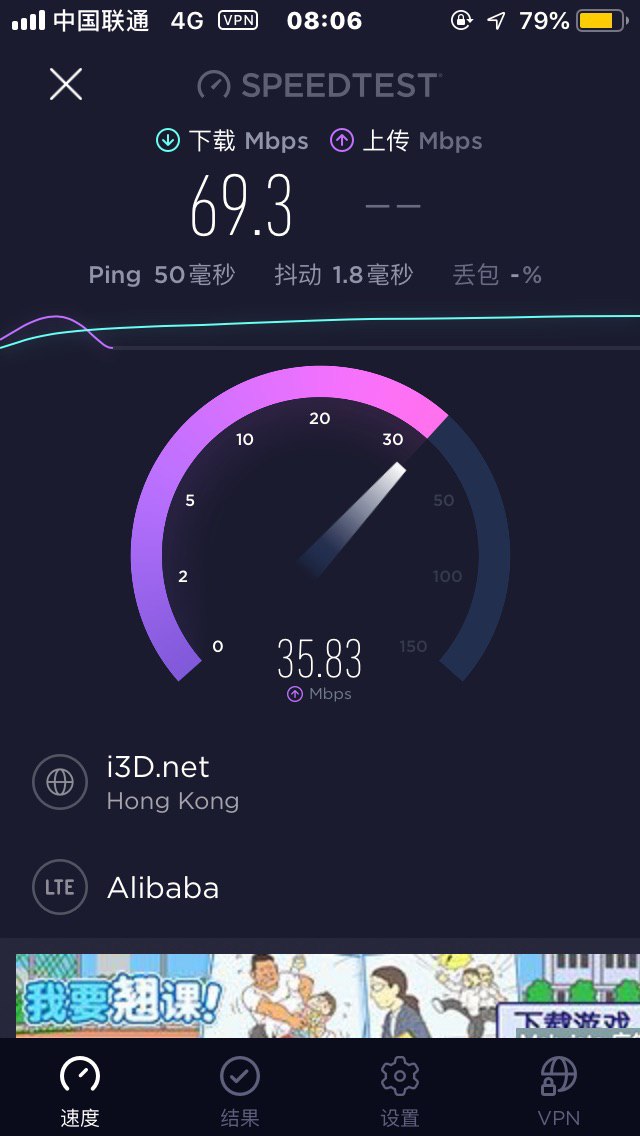
Task: Switch to the 结果 tab
Action: (240, 1091)
